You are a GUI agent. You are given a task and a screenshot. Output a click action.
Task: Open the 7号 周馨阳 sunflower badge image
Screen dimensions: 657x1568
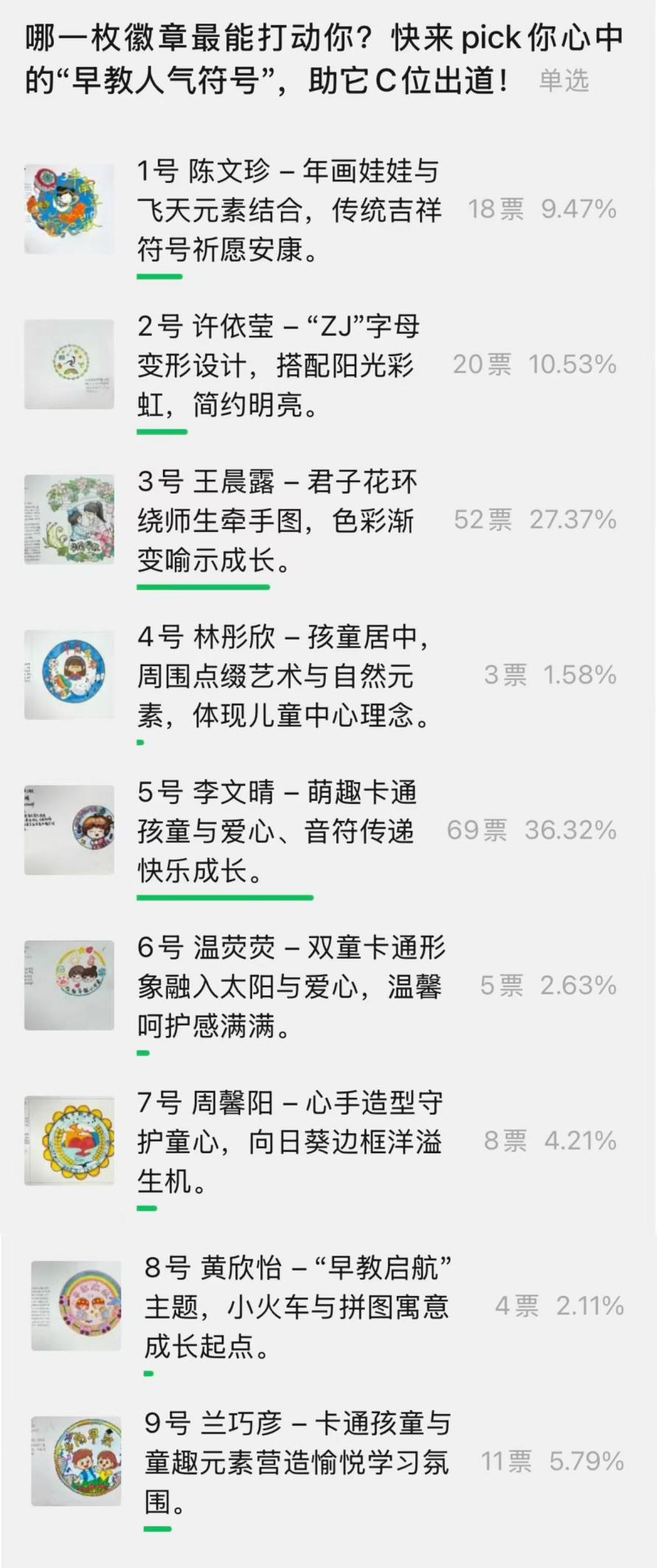click(69, 1141)
